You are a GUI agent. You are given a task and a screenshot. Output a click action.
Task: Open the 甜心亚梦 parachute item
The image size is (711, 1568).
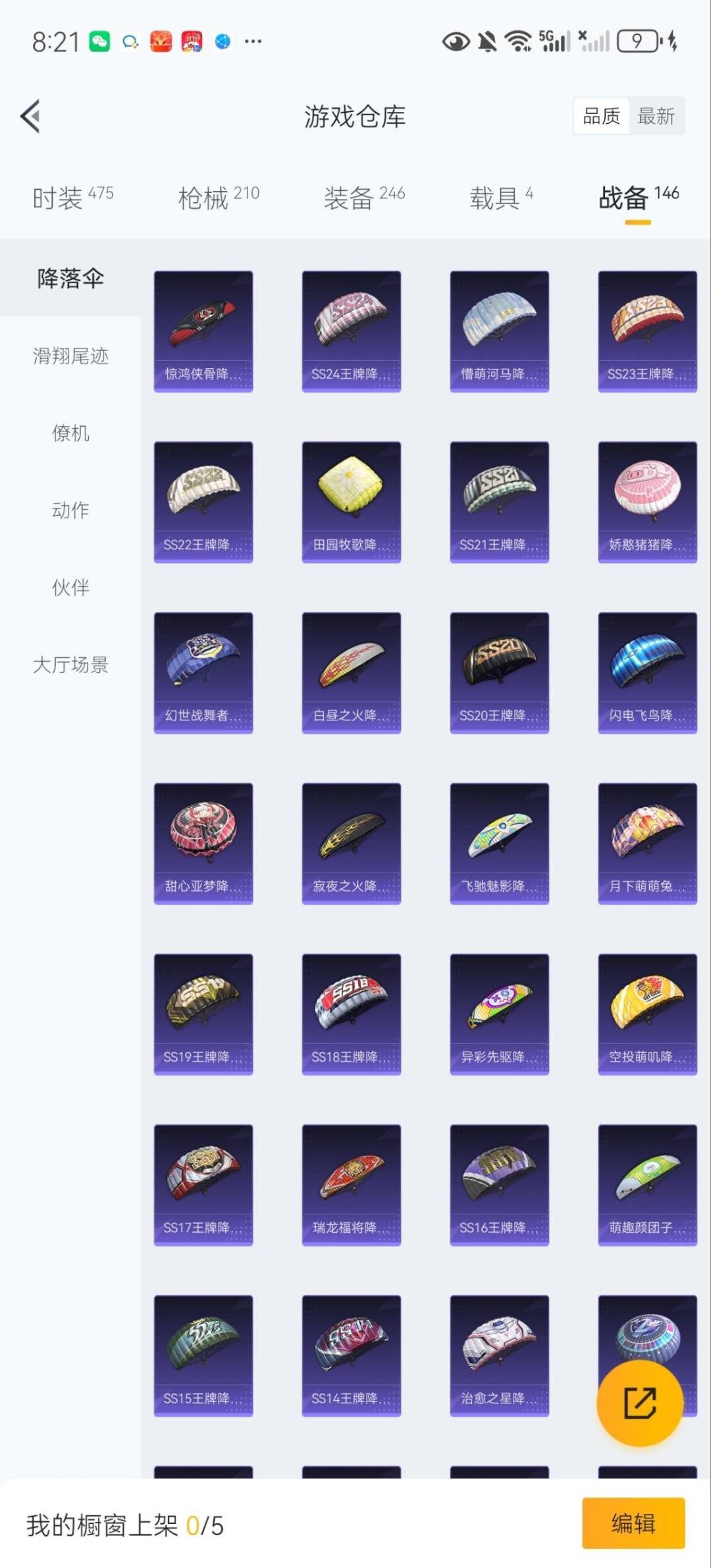pos(203,843)
